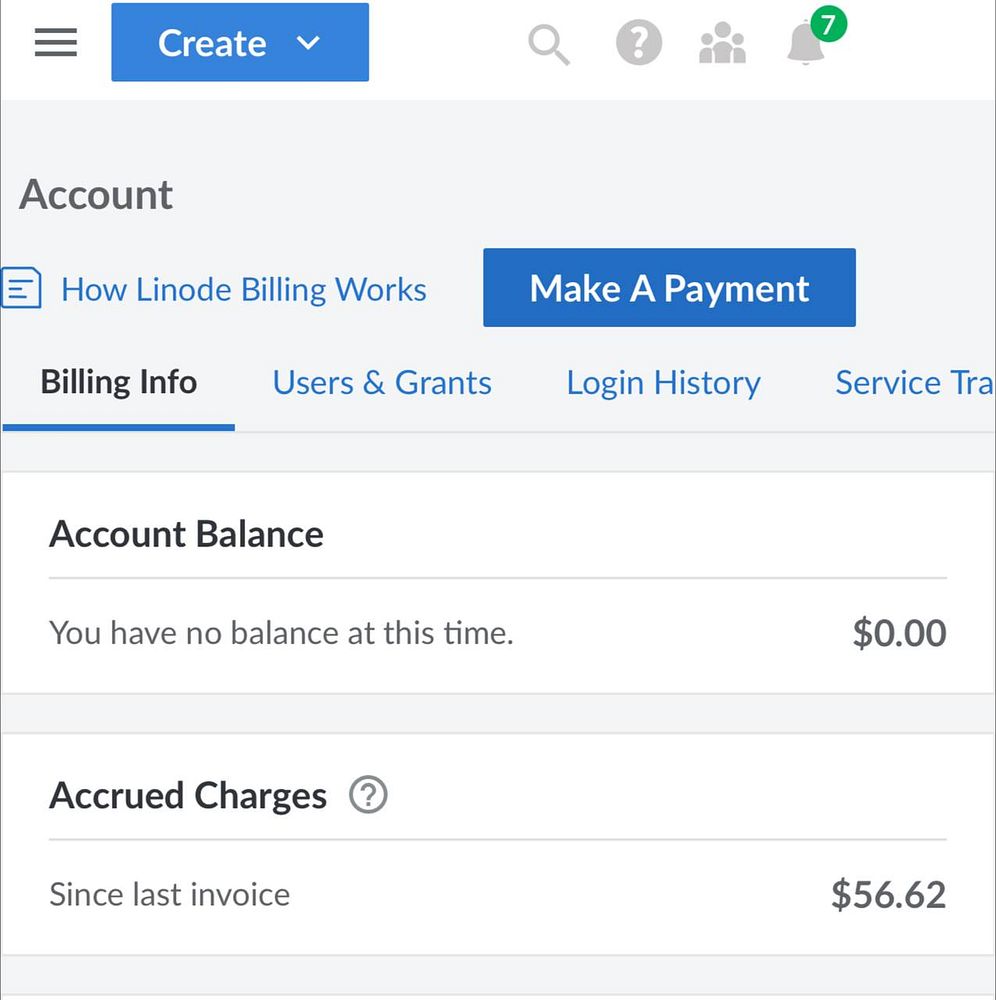Open the notifications bell
The width and height of the screenshot is (996, 1000).
(x=808, y=43)
